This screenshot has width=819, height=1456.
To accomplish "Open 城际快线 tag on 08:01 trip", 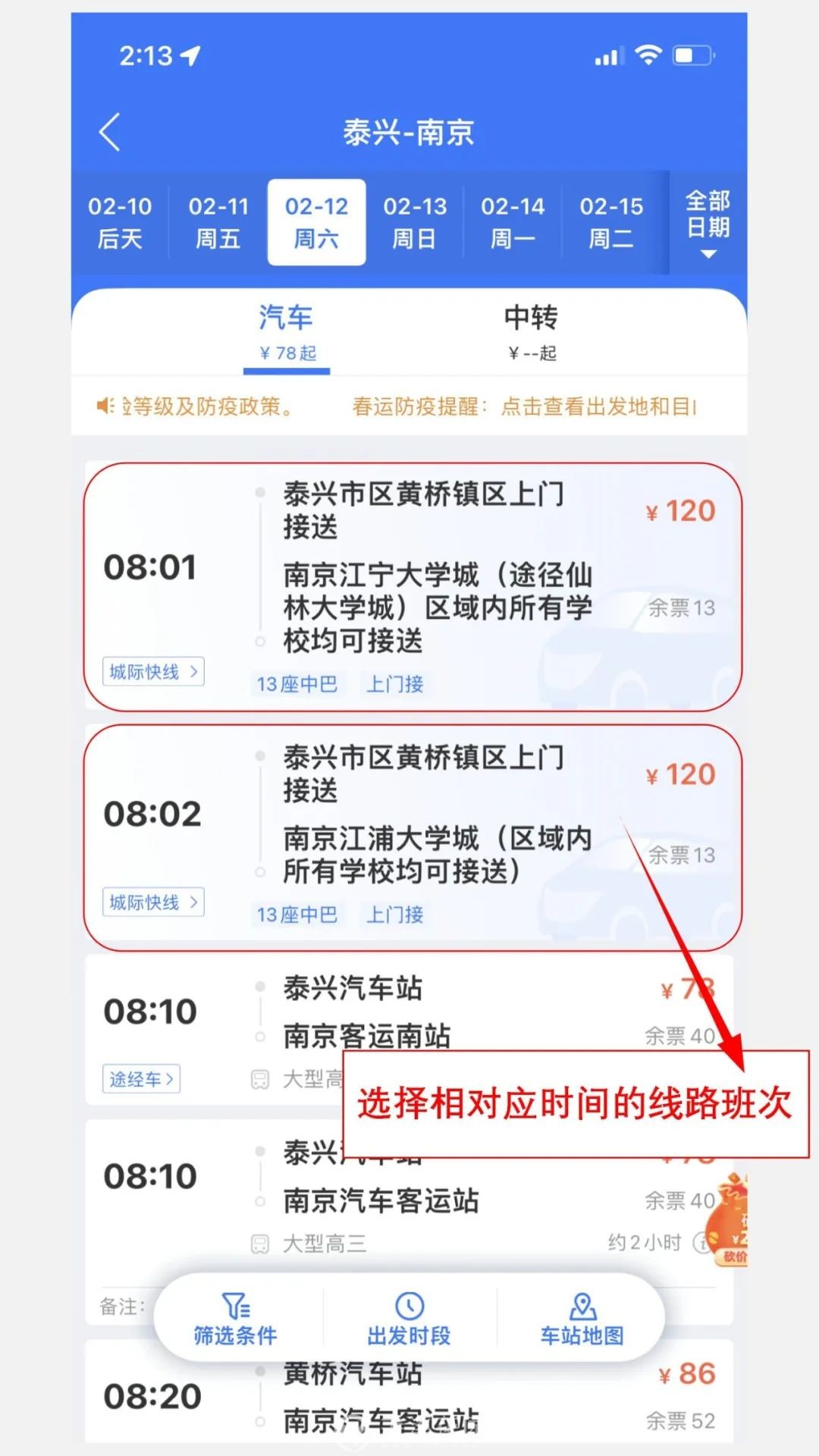I will tap(154, 672).
